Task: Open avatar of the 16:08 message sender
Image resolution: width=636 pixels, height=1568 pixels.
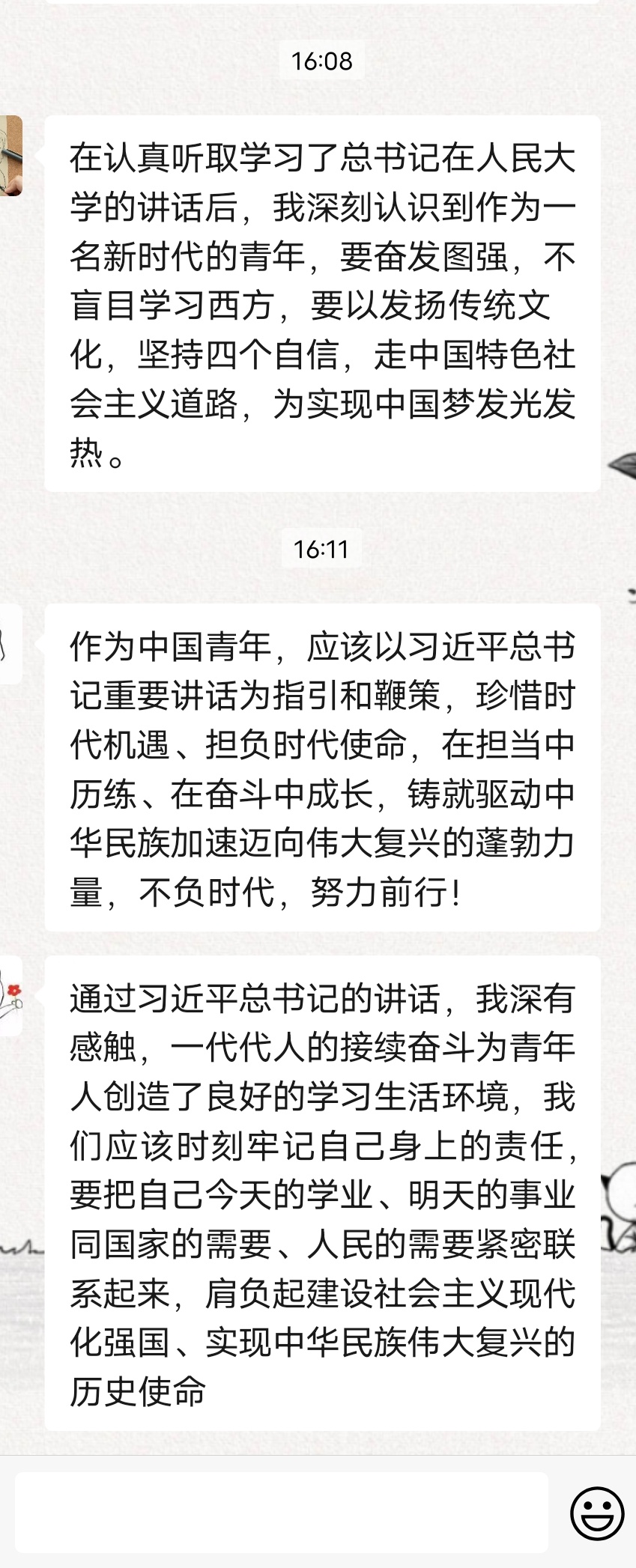Action: pyautogui.click(x=10, y=156)
